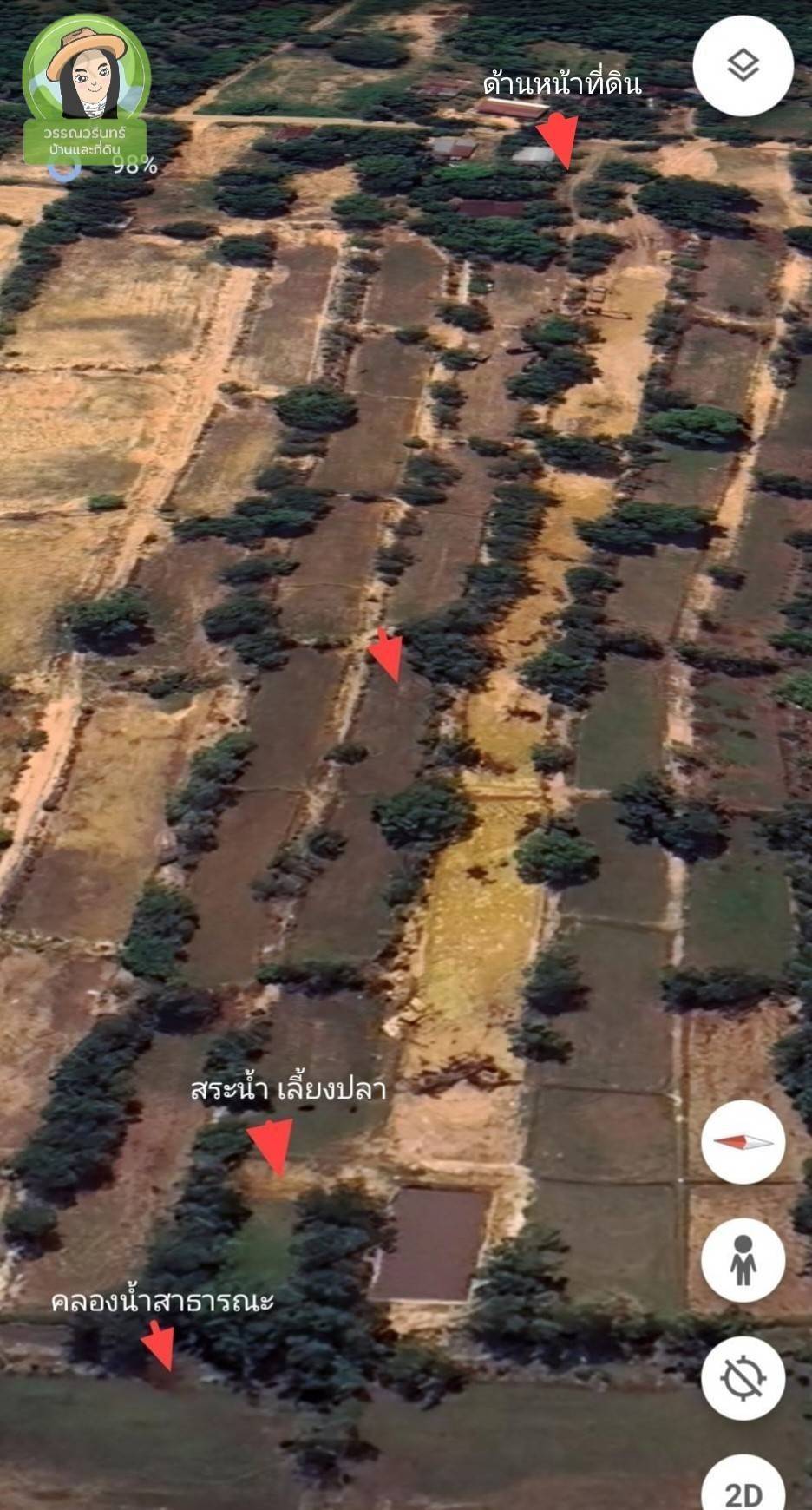This screenshot has width=812, height=1510.
Task: Tap the compass to reset north
Action: (743, 1142)
